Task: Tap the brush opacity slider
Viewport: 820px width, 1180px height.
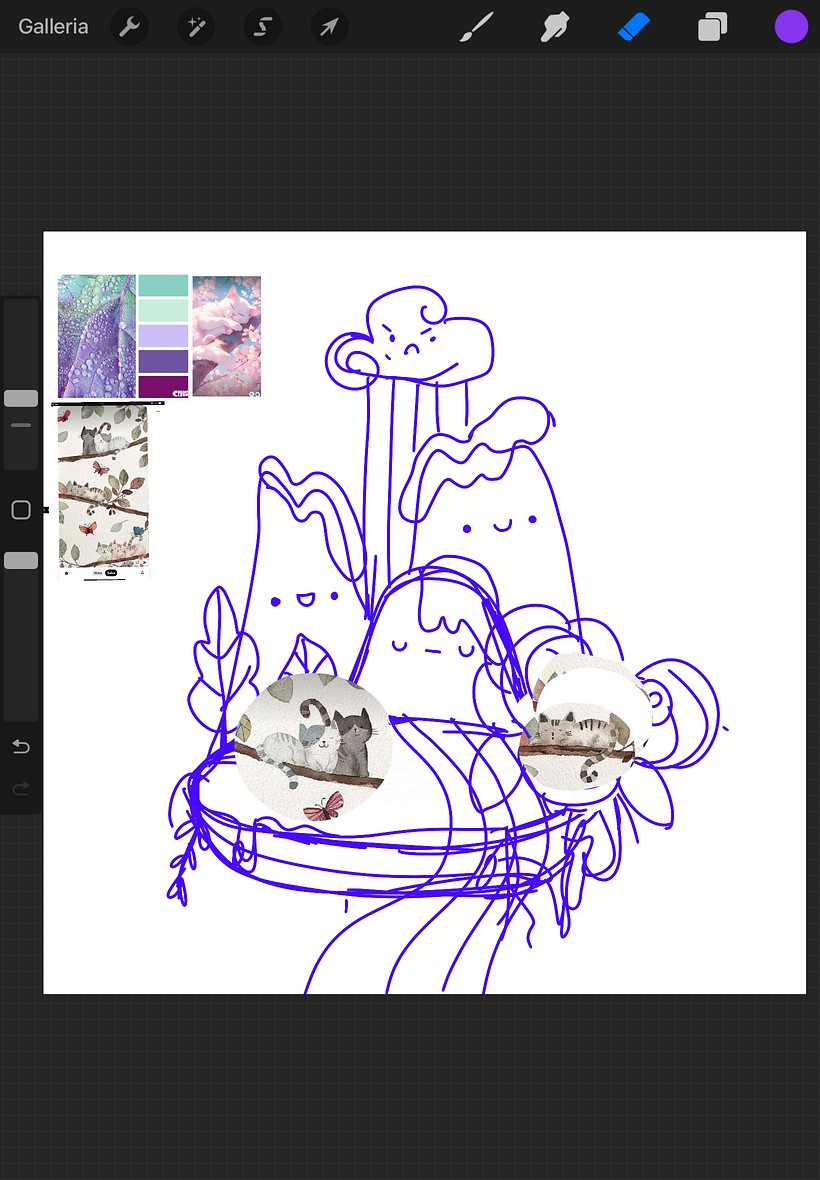Action: click(21, 560)
